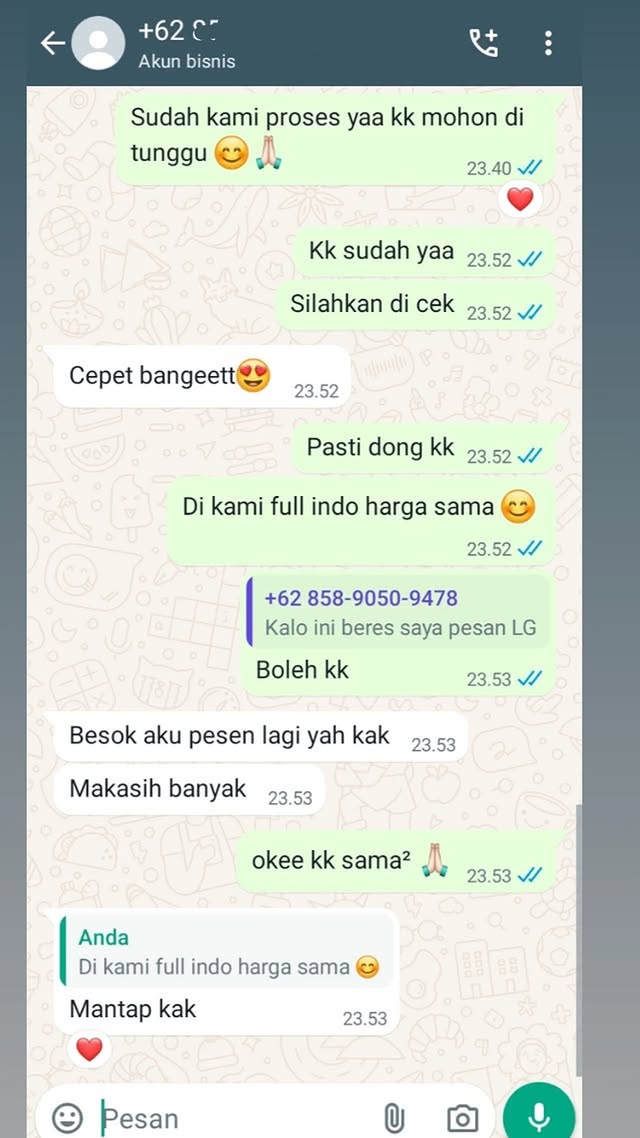Screen dimensions: 640x1138
Task: Jump to quoted 'Di kami full indo harga sama'
Action: 226,952
